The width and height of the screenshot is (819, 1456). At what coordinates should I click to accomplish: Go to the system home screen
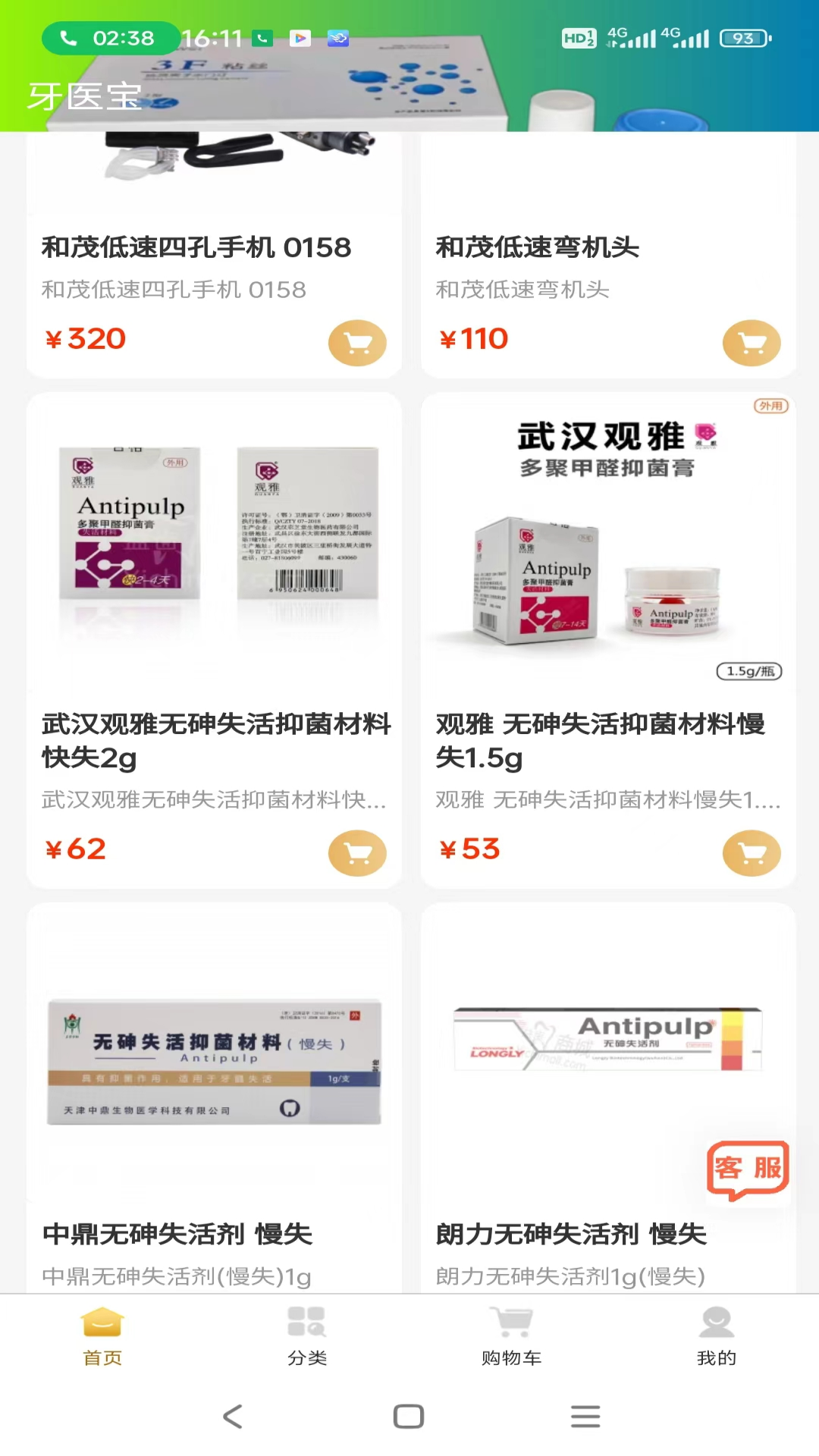coord(409,1416)
